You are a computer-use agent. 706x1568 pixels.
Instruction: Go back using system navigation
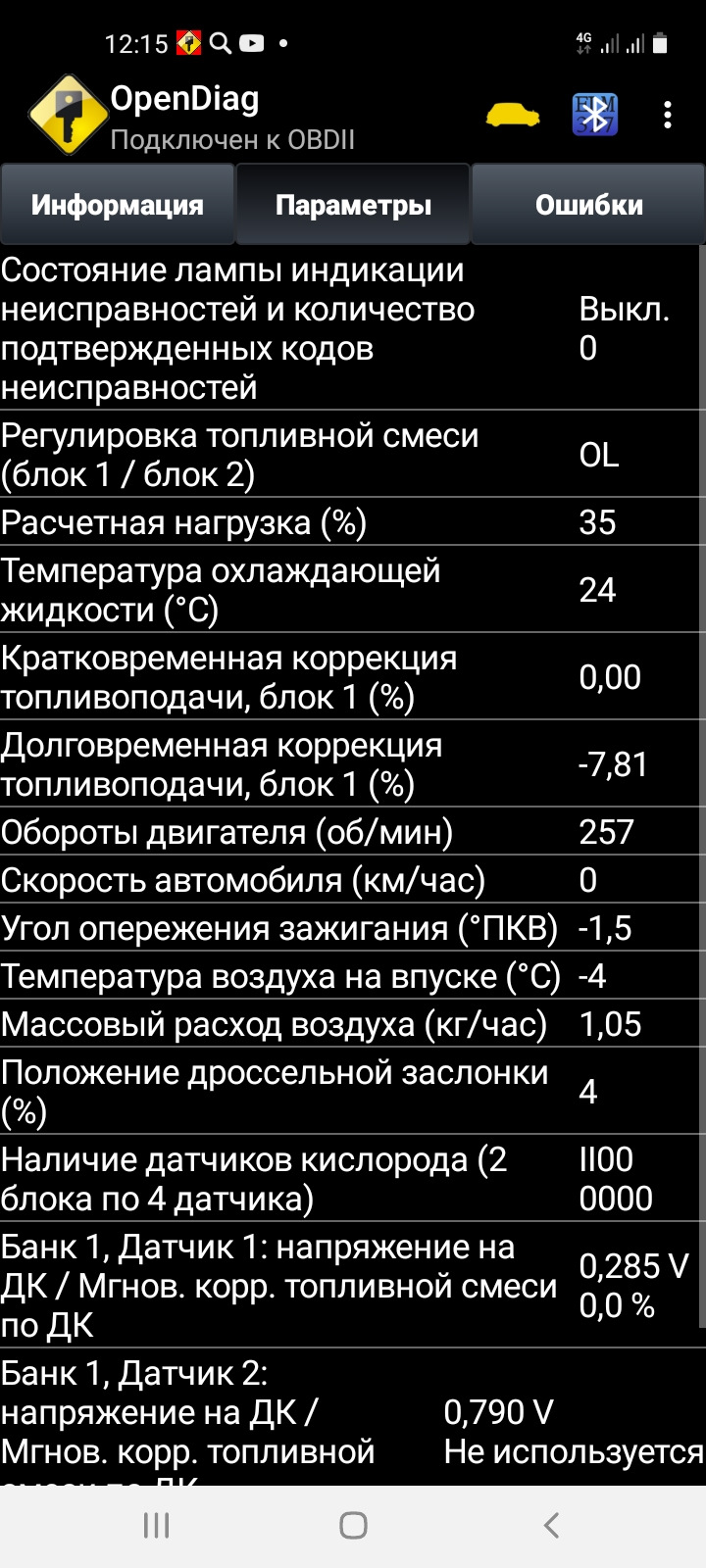550,1525
